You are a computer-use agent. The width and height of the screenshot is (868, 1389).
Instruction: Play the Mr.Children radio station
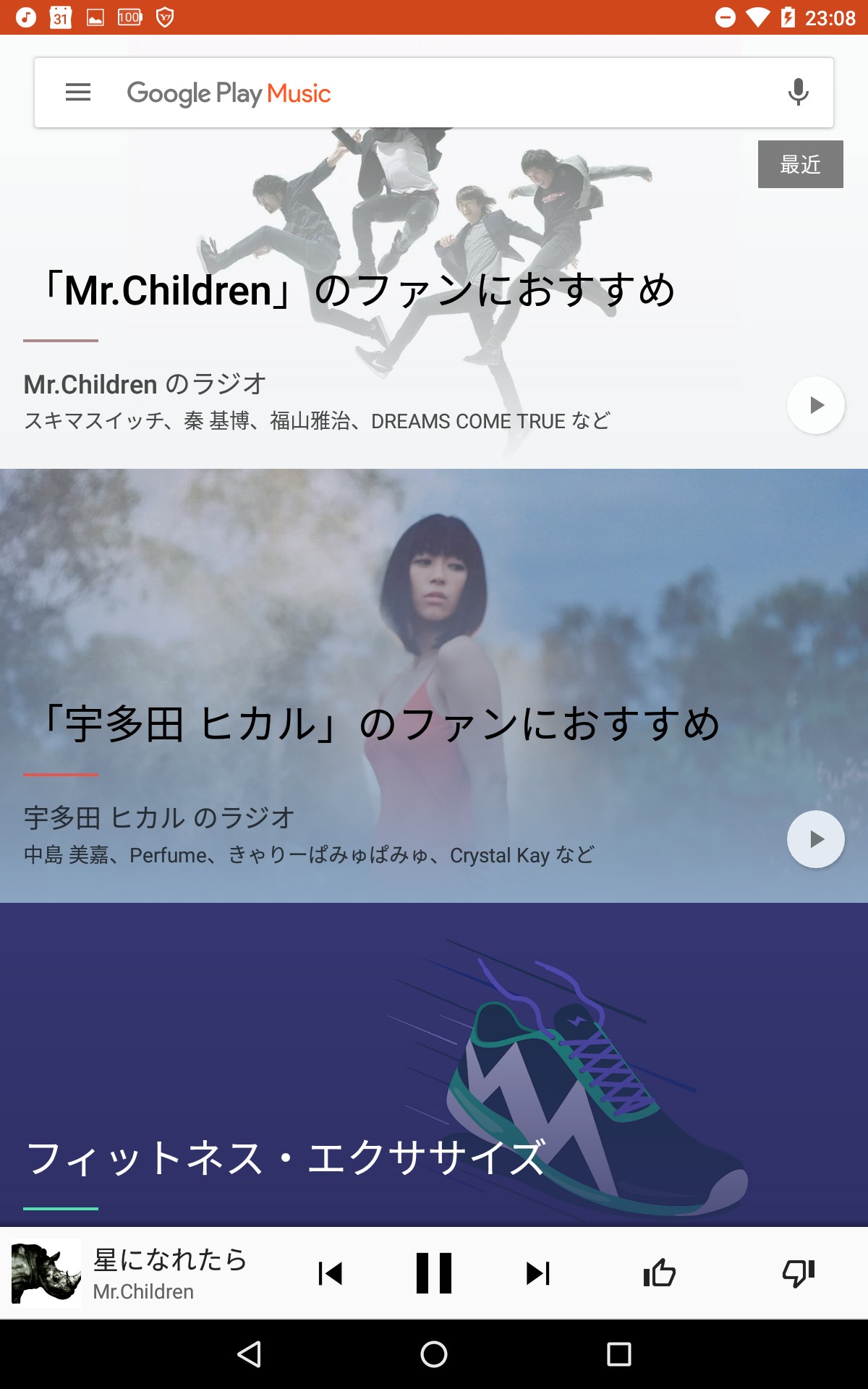coord(816,405)
